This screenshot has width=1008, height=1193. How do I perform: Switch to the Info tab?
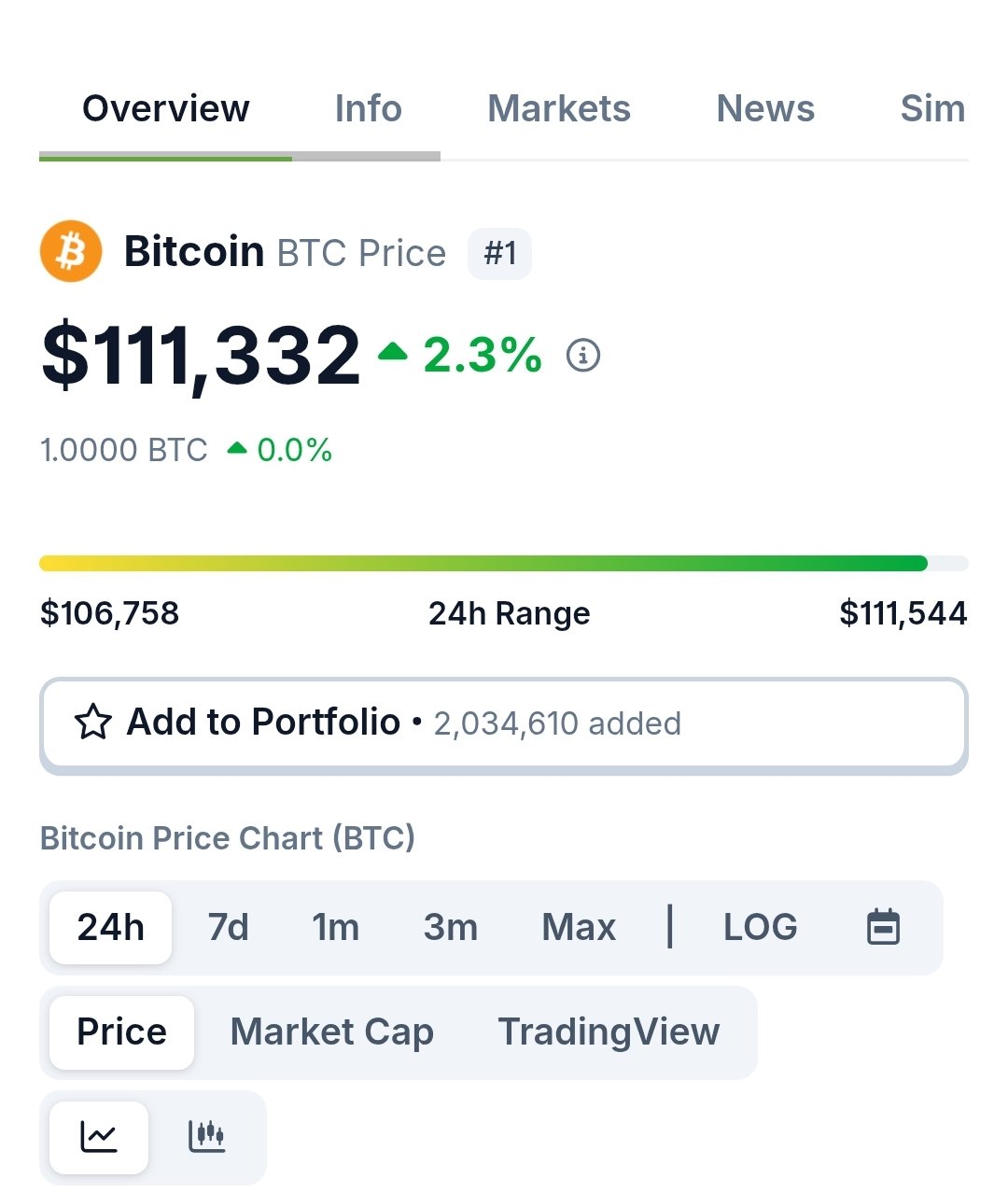(368, 109)
